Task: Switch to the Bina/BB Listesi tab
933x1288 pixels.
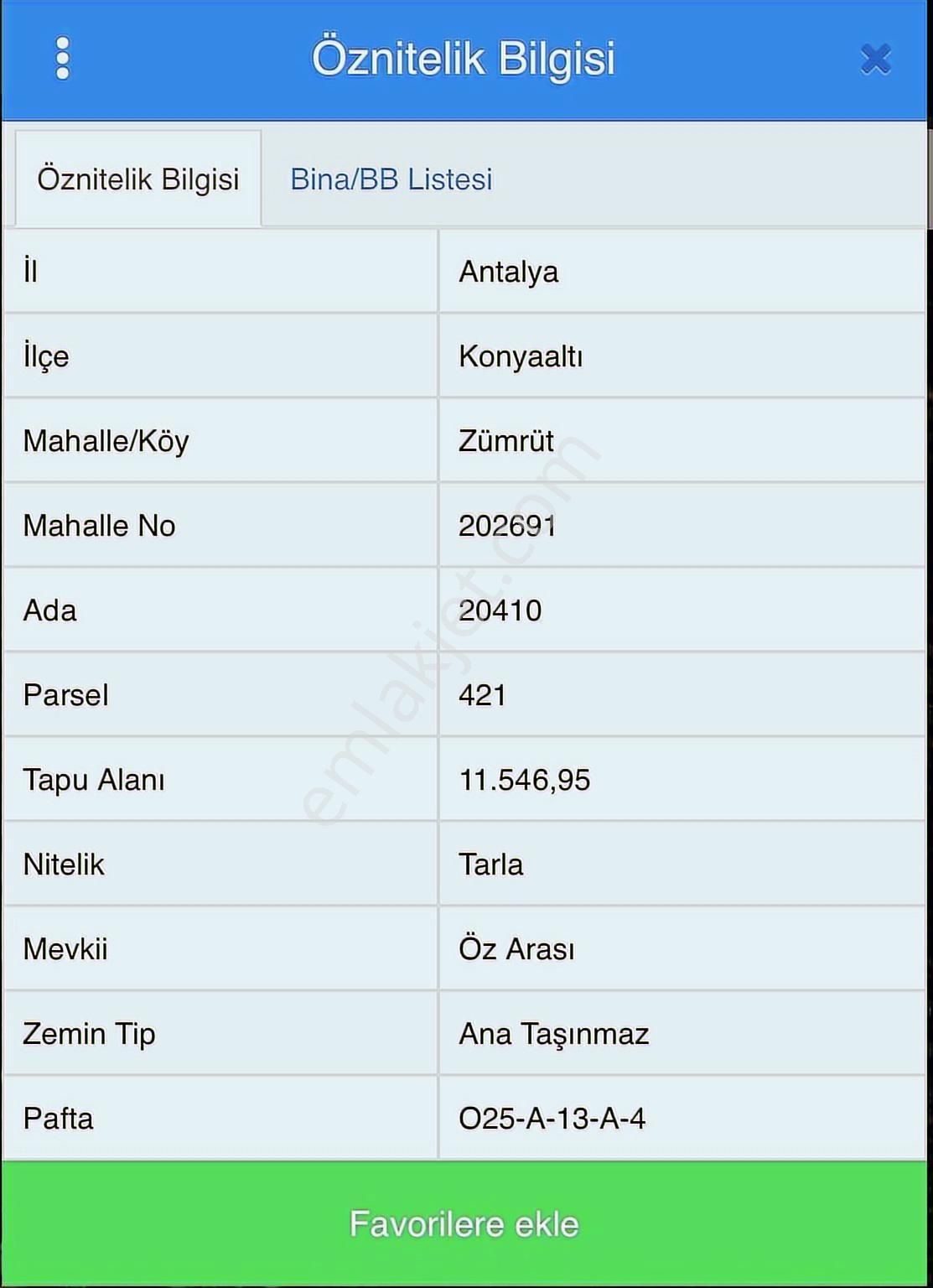Action: pos(391,179)
